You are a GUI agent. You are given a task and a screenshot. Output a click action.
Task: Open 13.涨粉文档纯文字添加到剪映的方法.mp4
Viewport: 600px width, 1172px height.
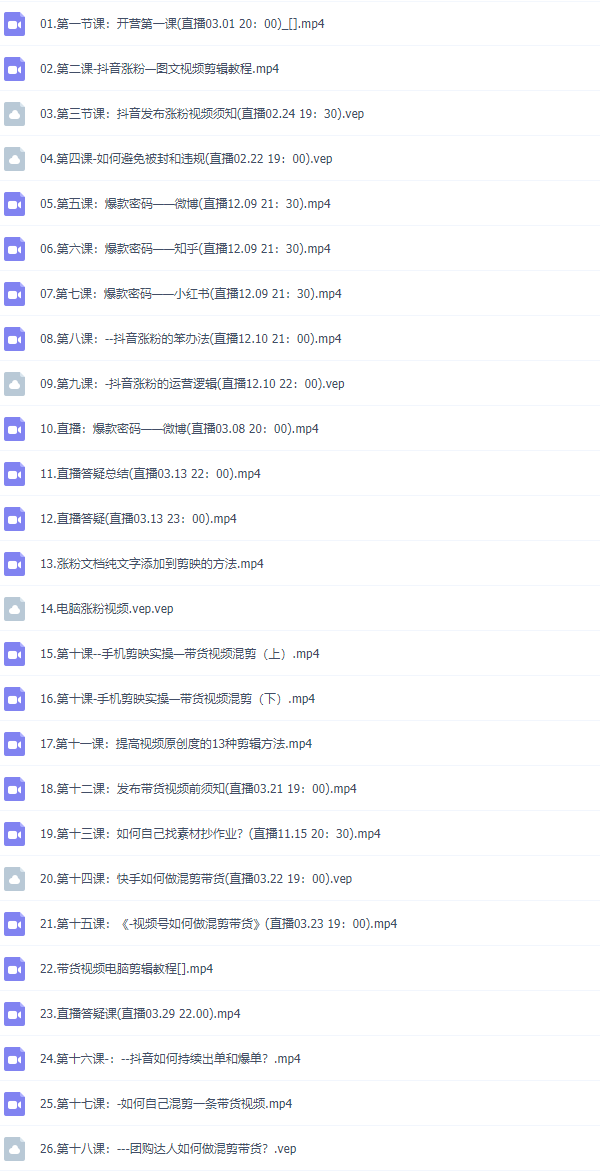pos(152,563)
